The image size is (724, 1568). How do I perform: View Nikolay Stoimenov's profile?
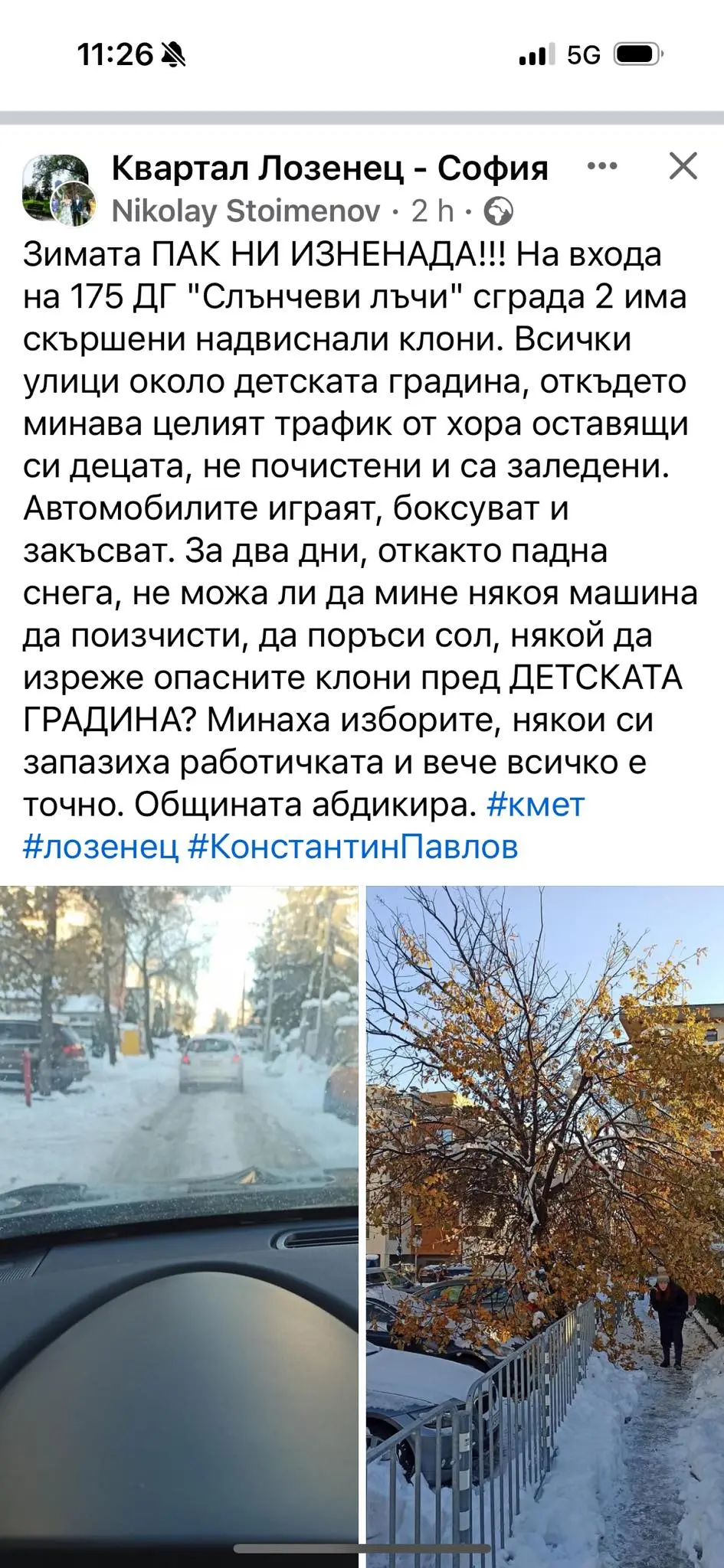pos(246,211)
